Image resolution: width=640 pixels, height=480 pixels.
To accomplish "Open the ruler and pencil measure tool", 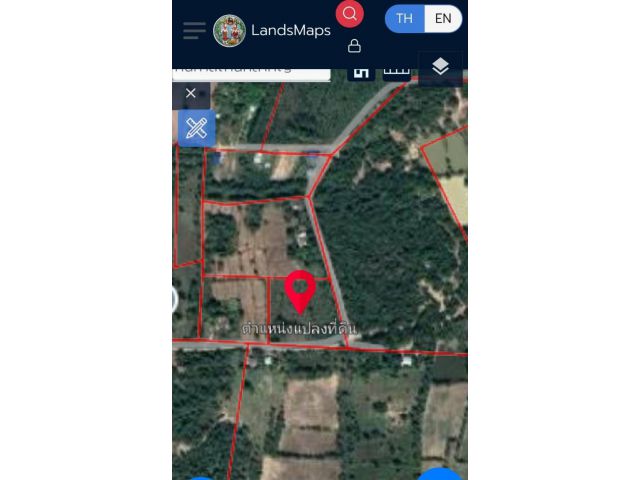I will 196,128.
